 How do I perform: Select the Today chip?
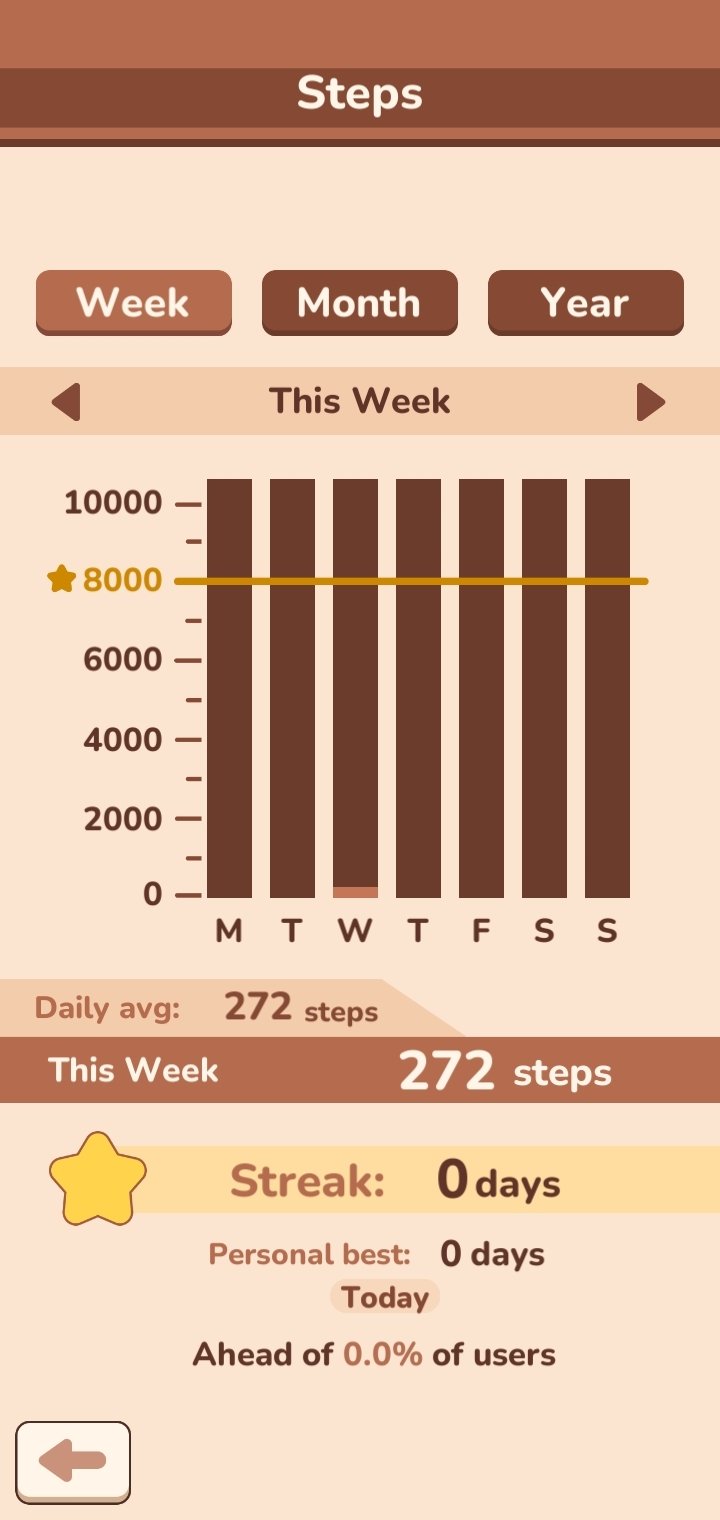[385, 1297]
